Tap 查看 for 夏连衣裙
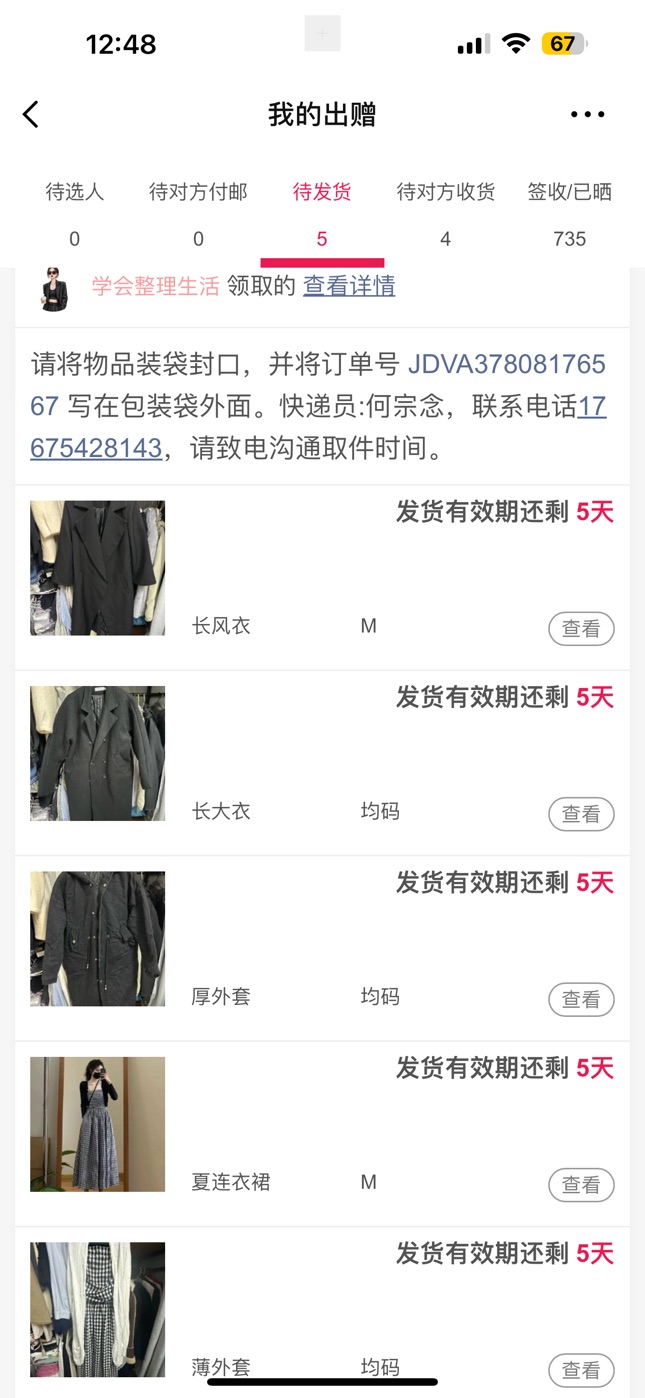645x1398 pixels. pyautogui.click(x=581, y=1185)
